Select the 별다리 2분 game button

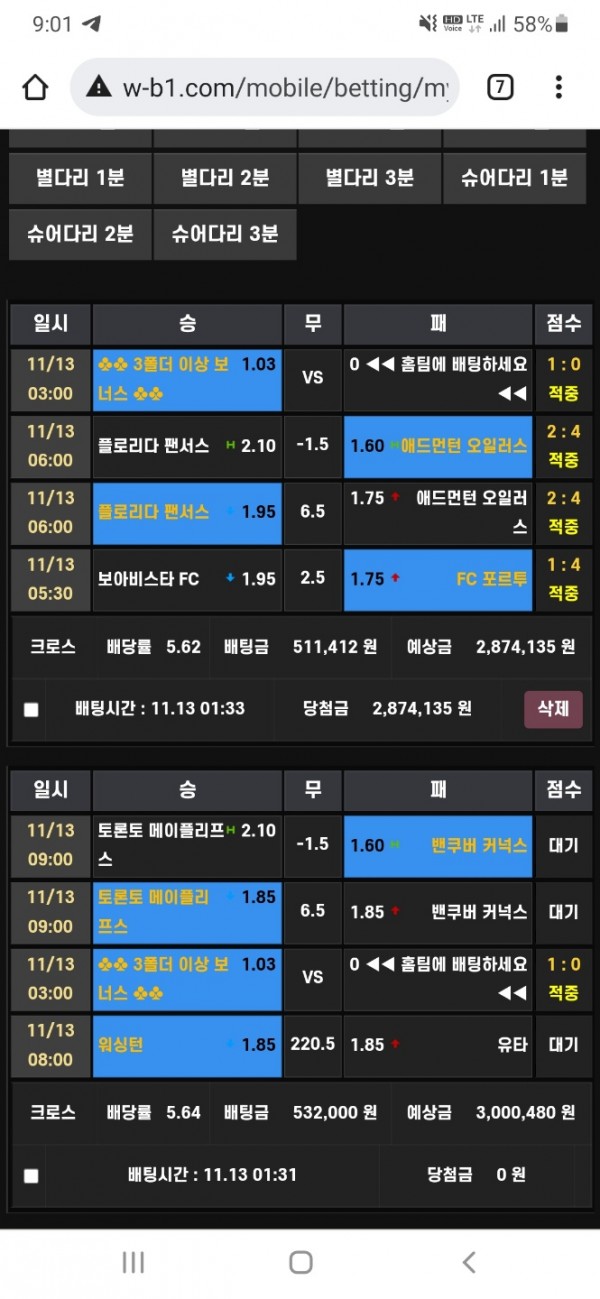pos(225,179)
